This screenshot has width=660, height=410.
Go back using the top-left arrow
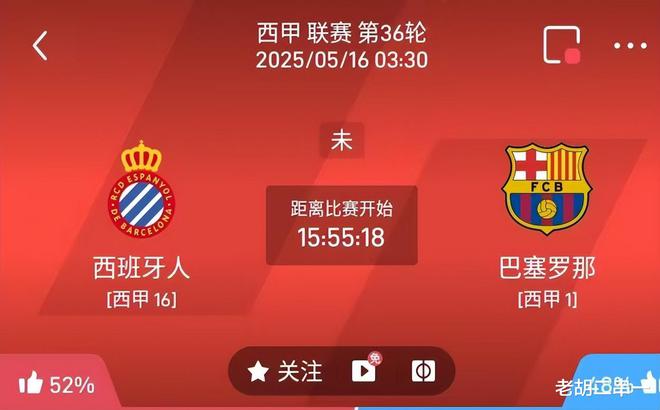coord(40,45)
